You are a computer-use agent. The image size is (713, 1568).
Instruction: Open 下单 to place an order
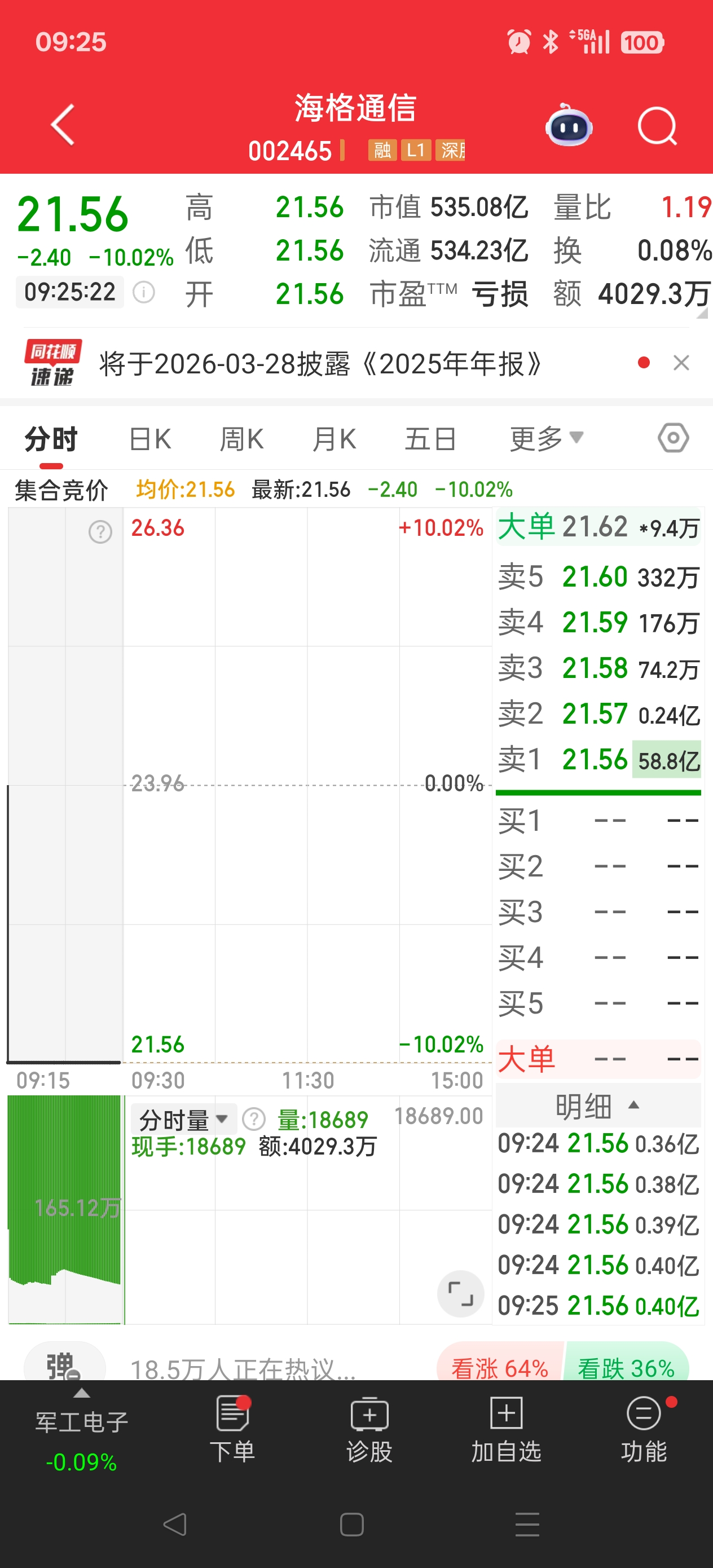click(x=232, y=1429)
